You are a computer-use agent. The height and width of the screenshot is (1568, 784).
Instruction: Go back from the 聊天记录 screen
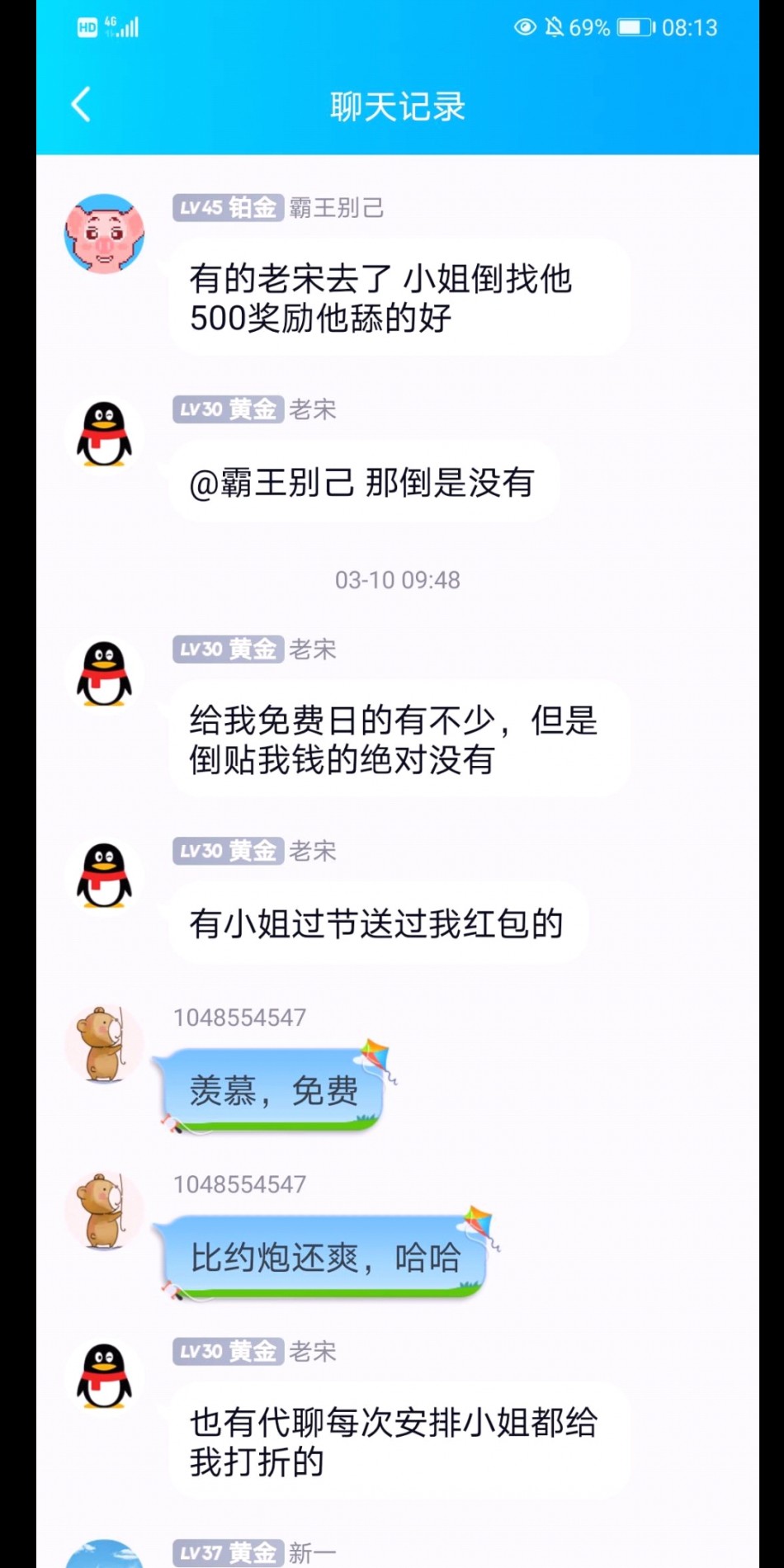coord(81,105)
